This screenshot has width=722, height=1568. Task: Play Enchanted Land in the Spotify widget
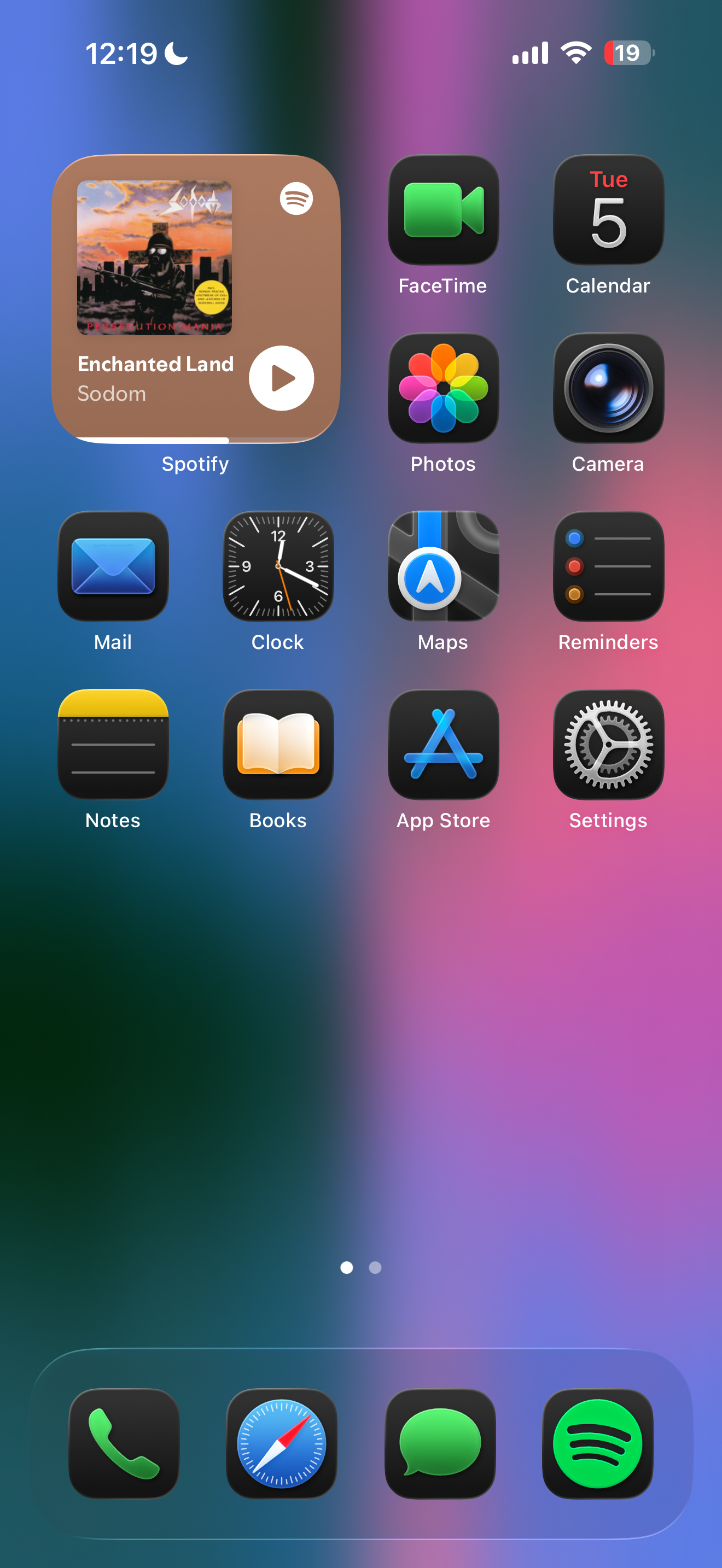click(281, 378)
